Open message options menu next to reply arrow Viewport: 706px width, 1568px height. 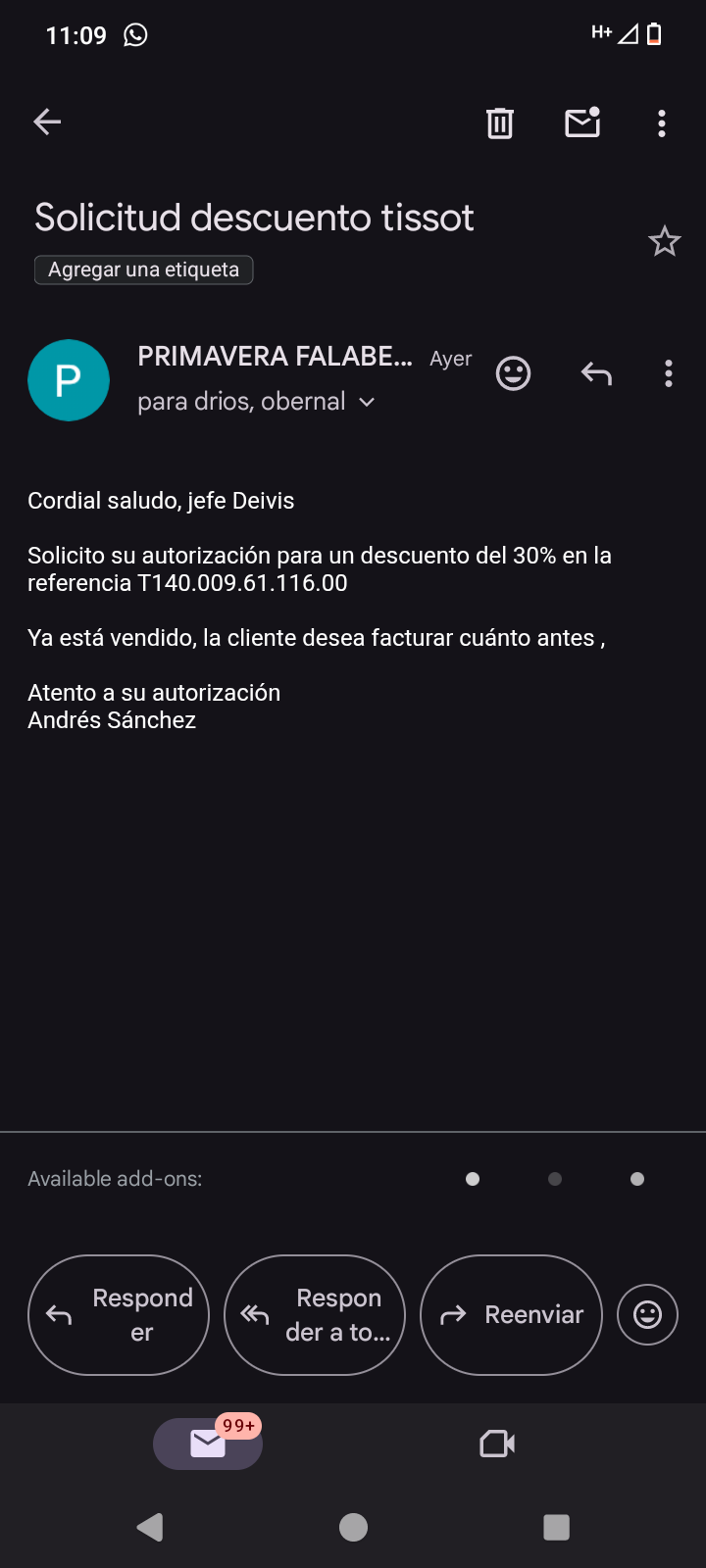tap(669, 373)
